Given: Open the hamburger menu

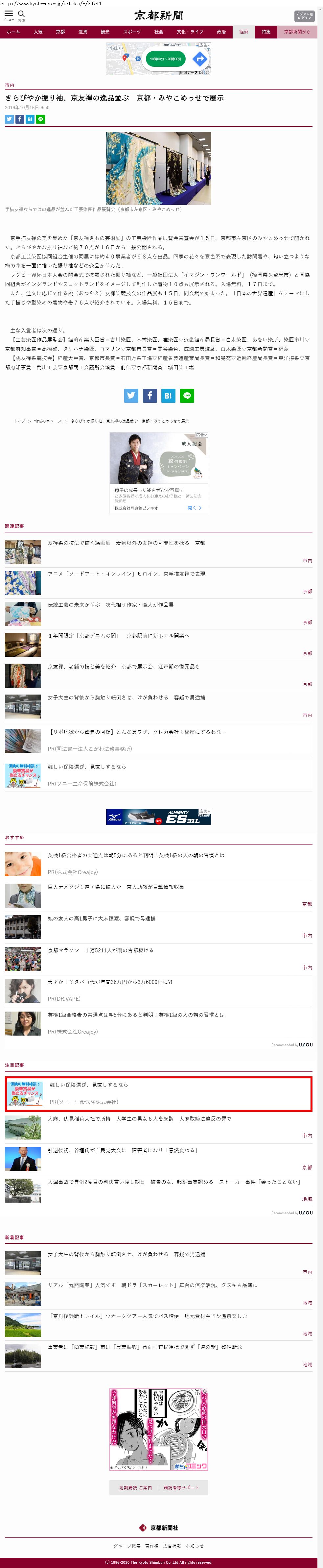Looking at the screenshot, I should pos(9,14).
